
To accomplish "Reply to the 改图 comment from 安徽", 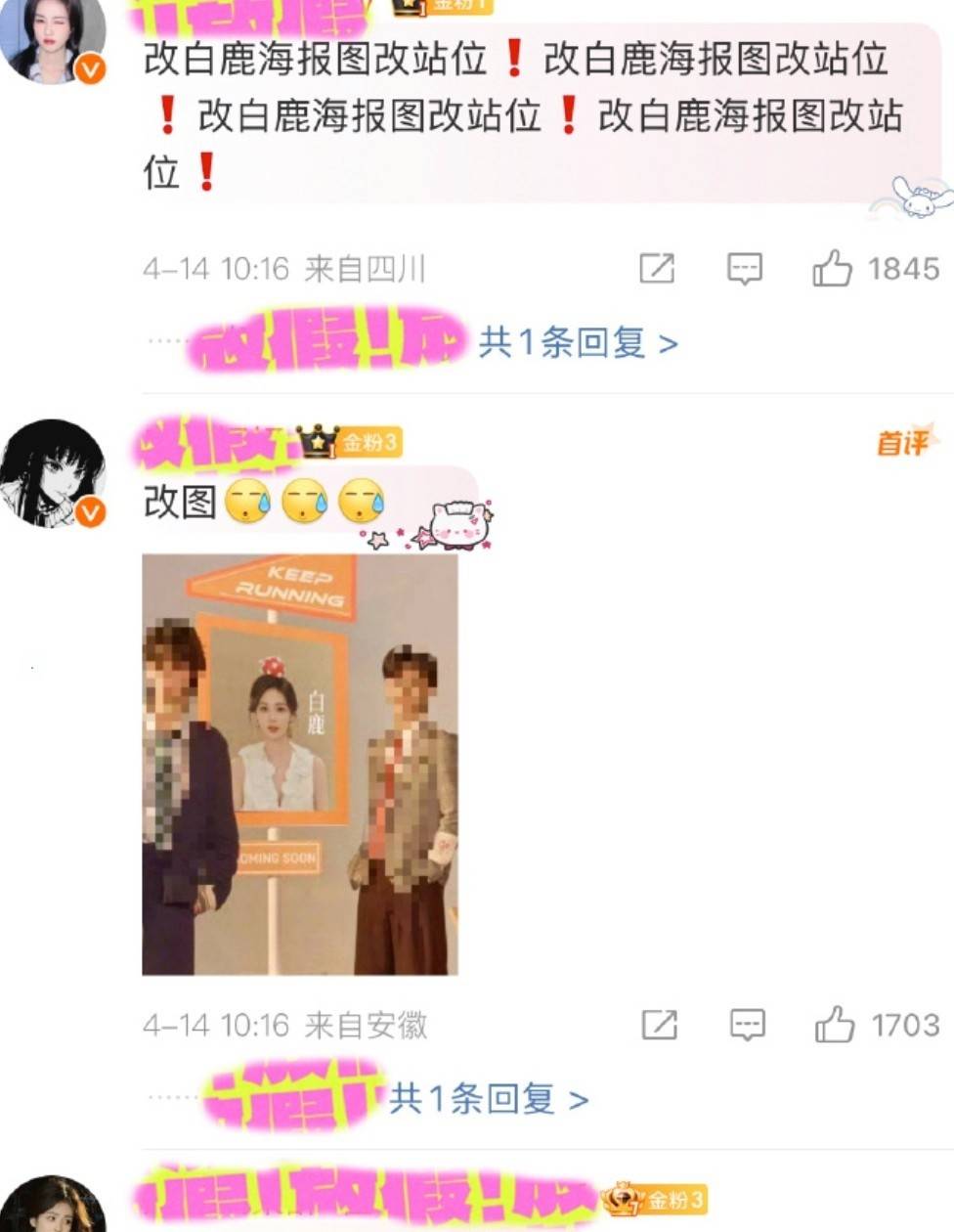I will point(747,1025).
